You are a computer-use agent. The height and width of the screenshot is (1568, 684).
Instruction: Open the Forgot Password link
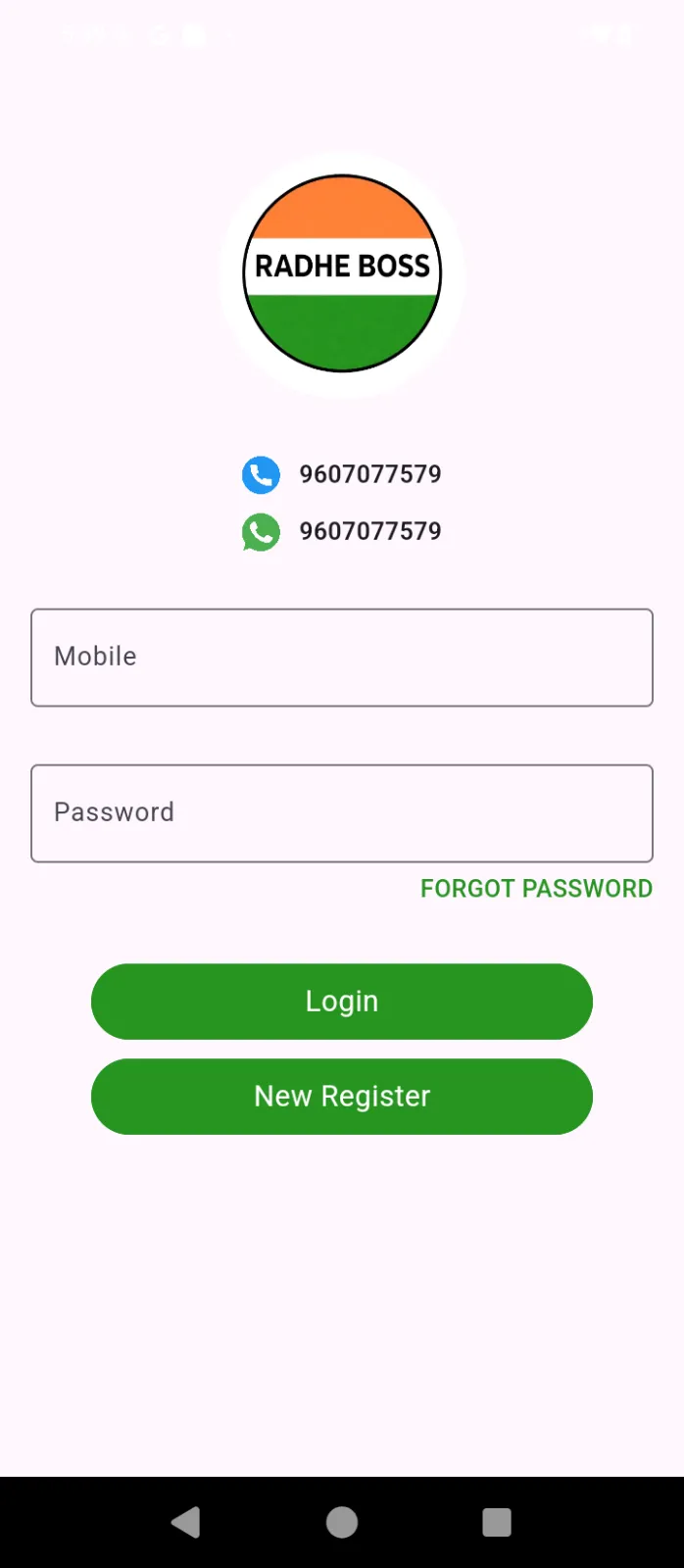point(536,889)
